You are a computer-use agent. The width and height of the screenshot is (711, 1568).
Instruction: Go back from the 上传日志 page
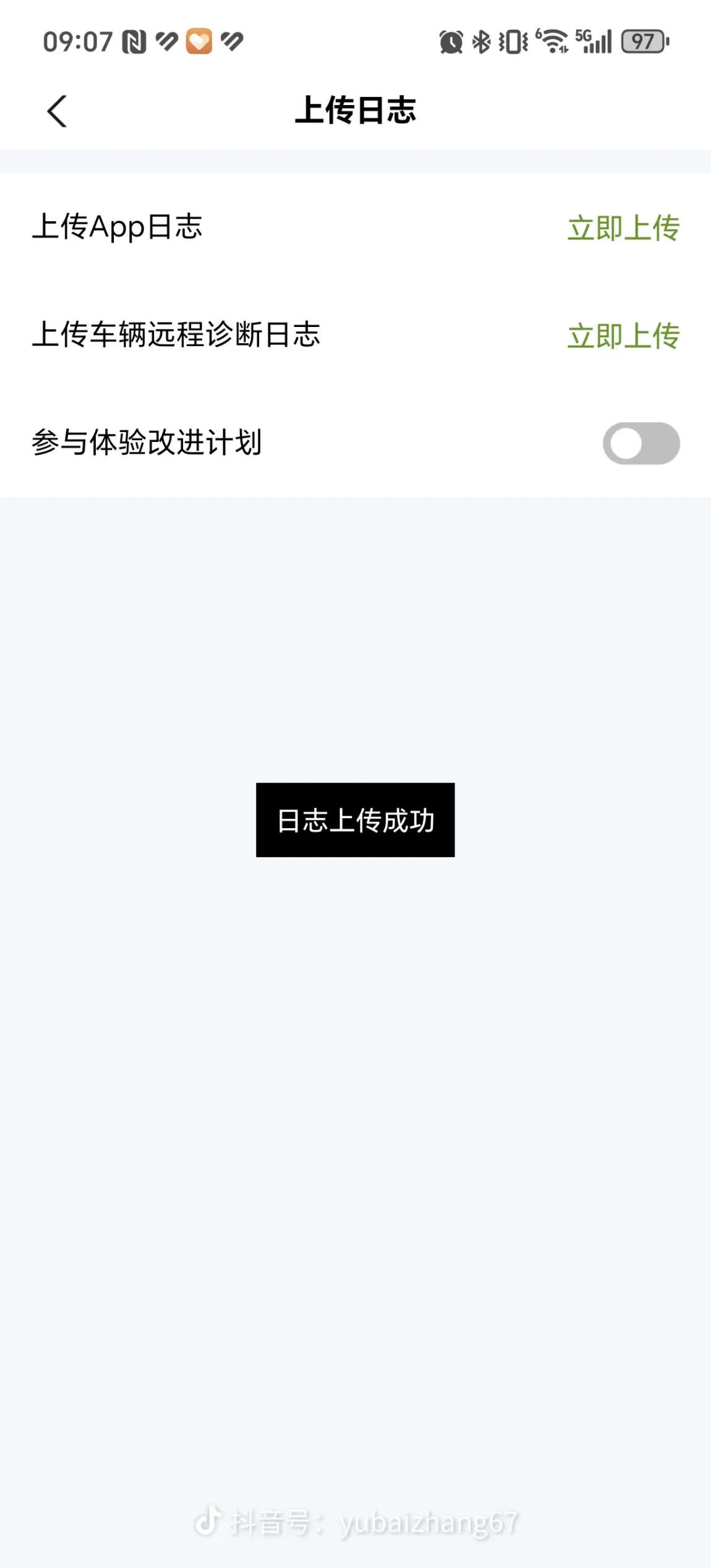57,111
